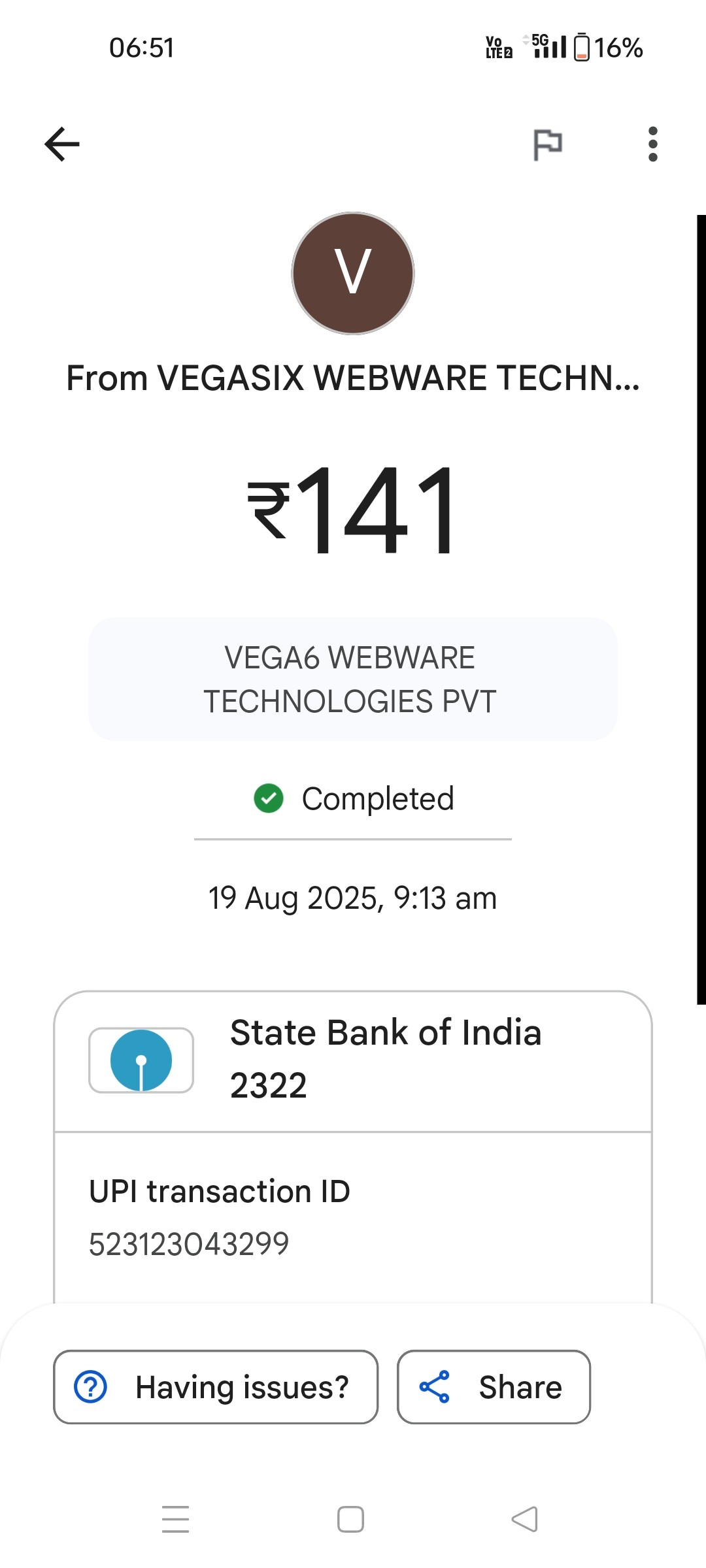
Task: Report this transaction with the flag icon
Action: tap(547, 144)
